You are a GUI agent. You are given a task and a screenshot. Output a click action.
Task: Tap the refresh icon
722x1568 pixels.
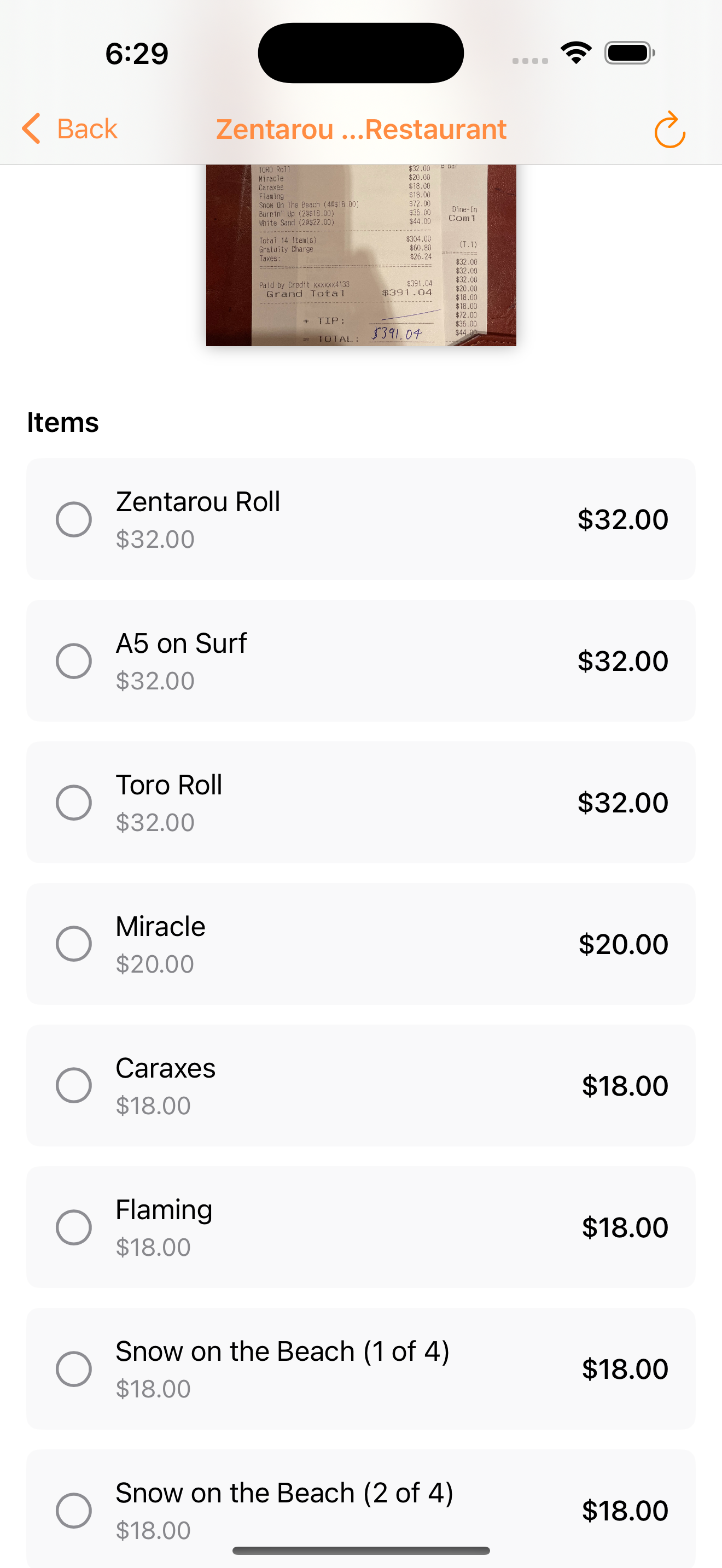tap(669, 129)
